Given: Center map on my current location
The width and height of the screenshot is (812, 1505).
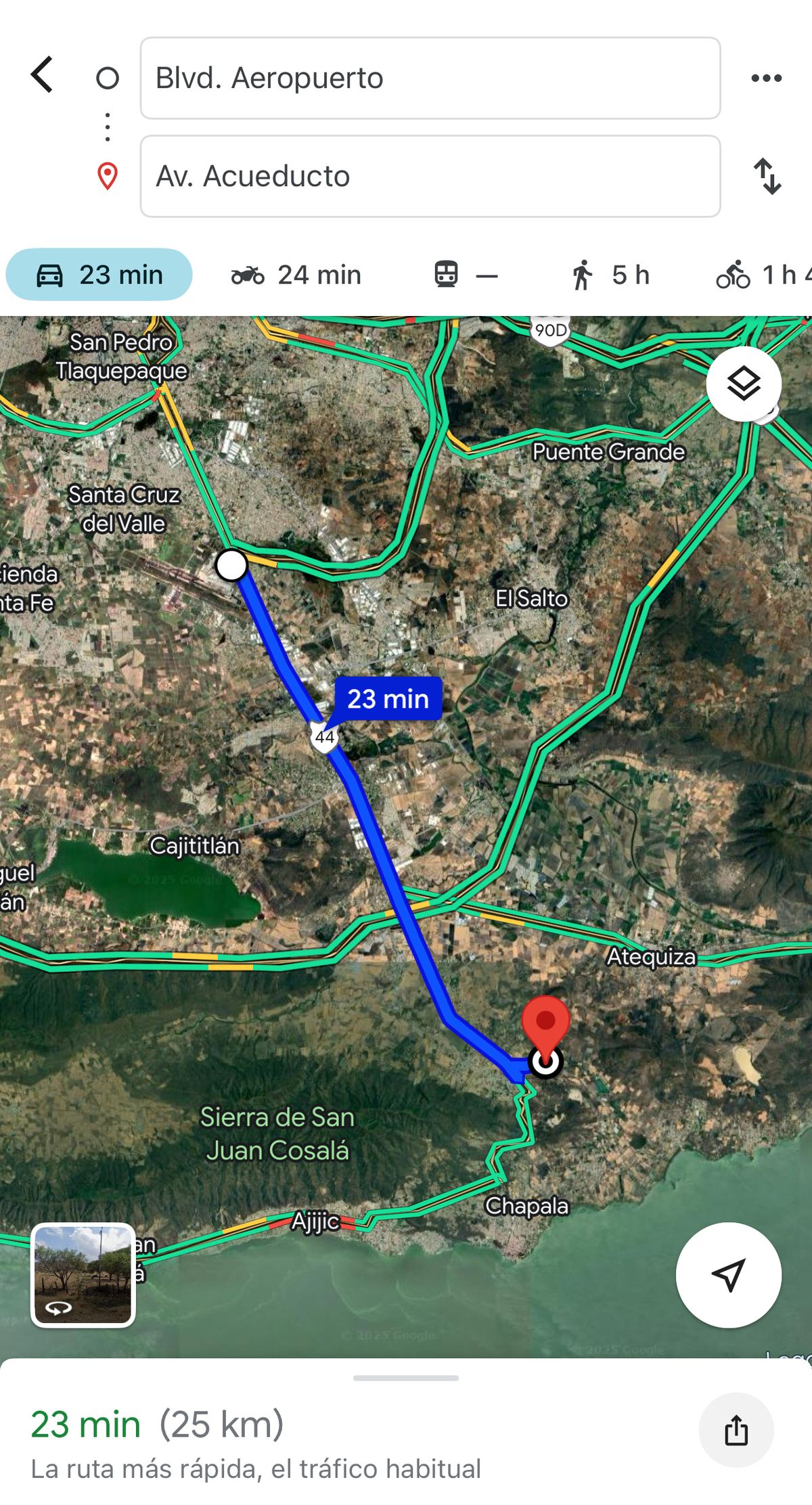Looking at the screenshot, I should pyautogui.click(x=728, y=1275).
